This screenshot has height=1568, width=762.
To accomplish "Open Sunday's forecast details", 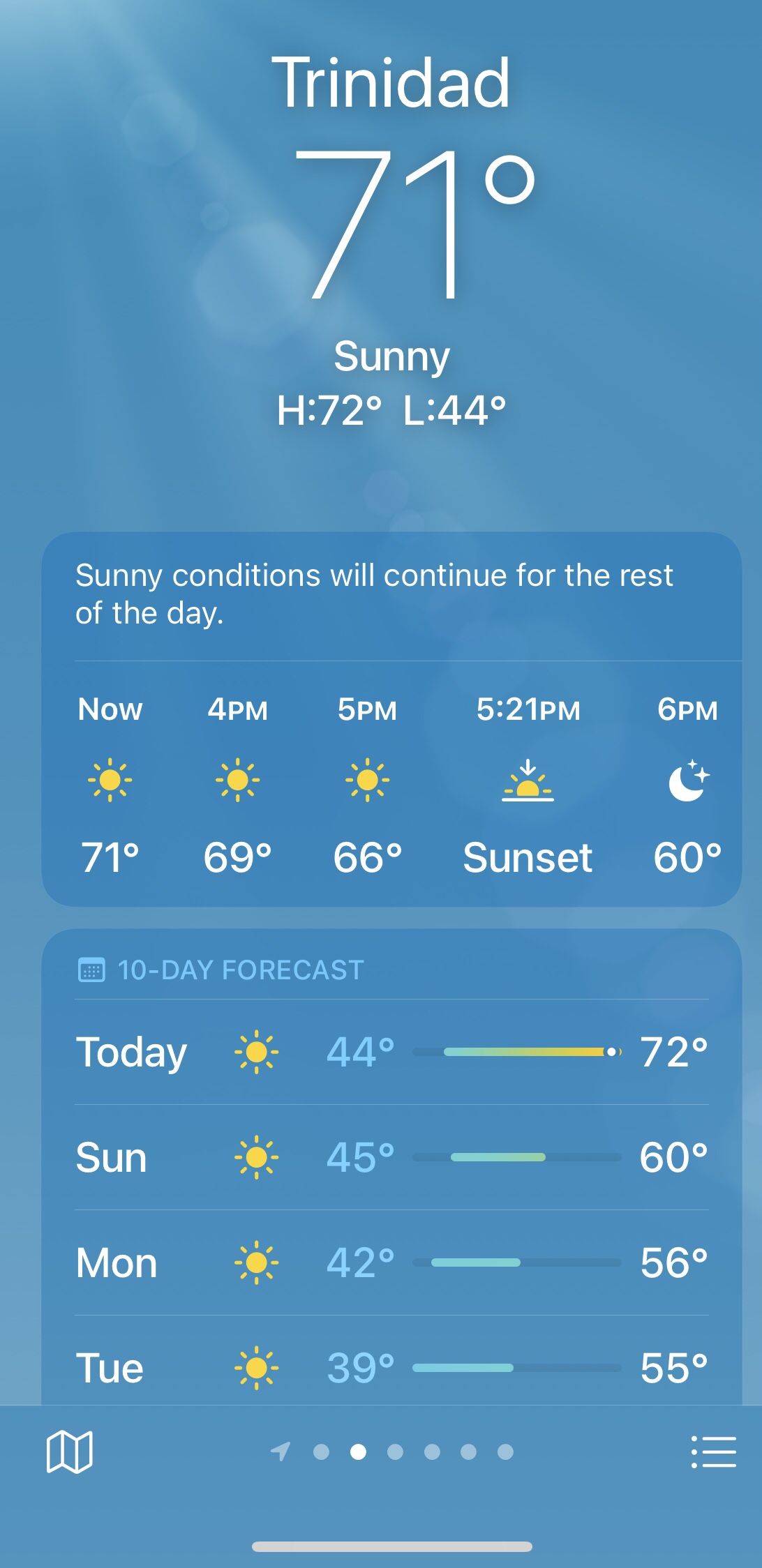I will 391,1157.
